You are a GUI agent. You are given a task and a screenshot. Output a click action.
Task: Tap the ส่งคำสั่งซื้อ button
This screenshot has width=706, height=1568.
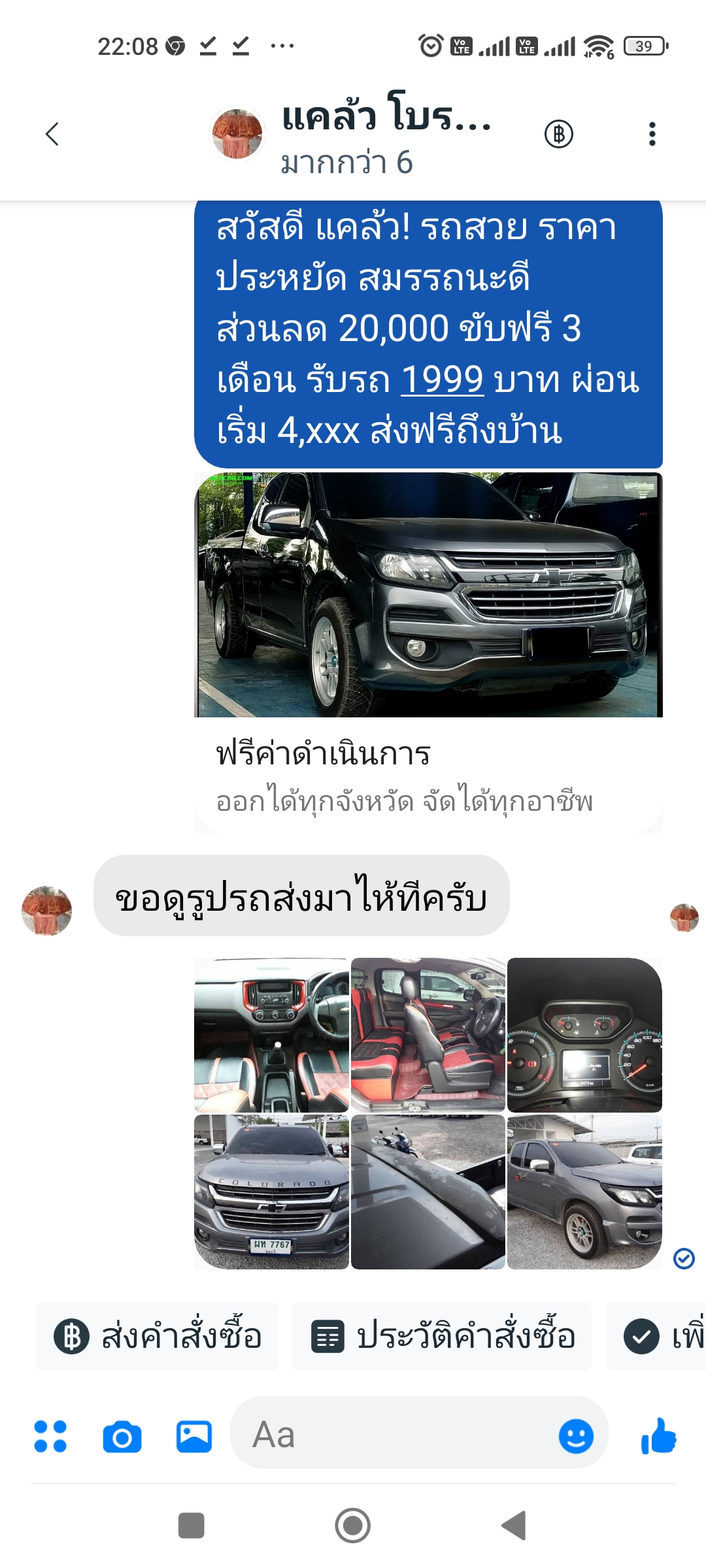(157, 1336)
